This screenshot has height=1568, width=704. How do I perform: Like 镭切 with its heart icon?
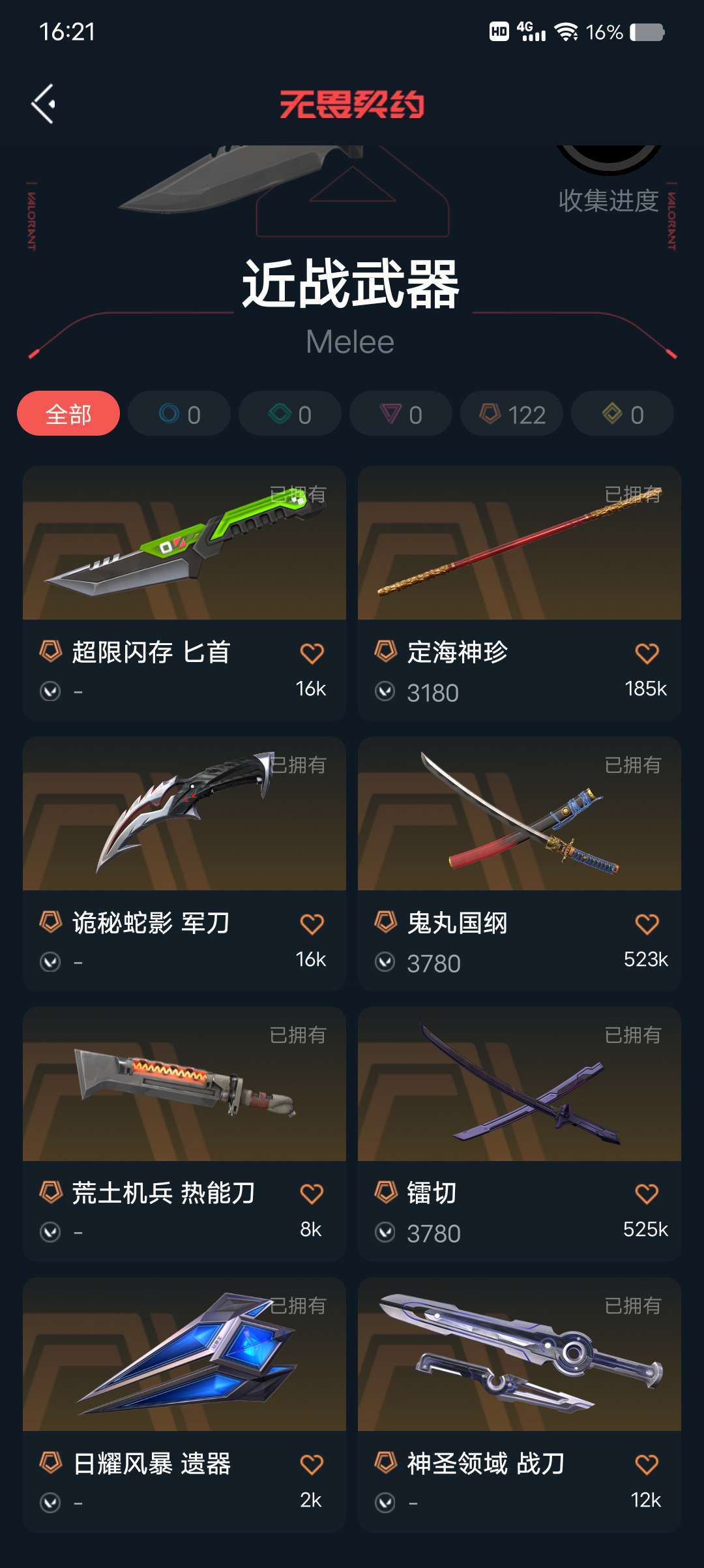[647, 1194]
